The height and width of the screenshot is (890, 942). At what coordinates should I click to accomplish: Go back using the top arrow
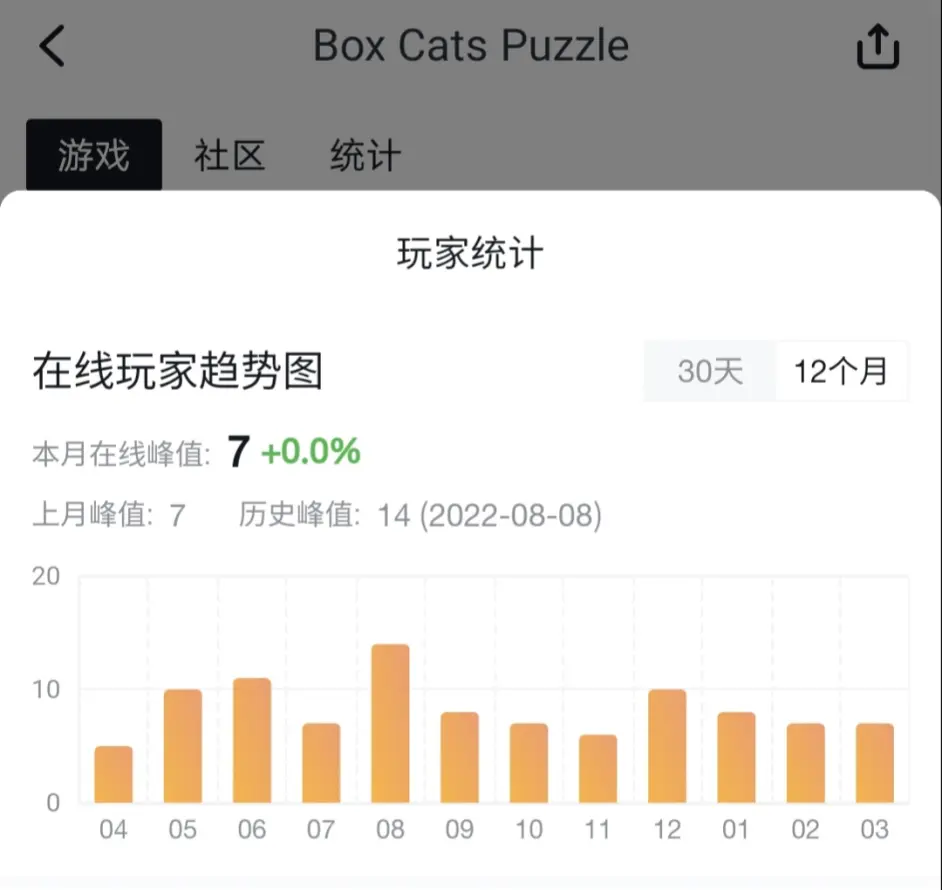pyautogui.click(x=52, y=47)
